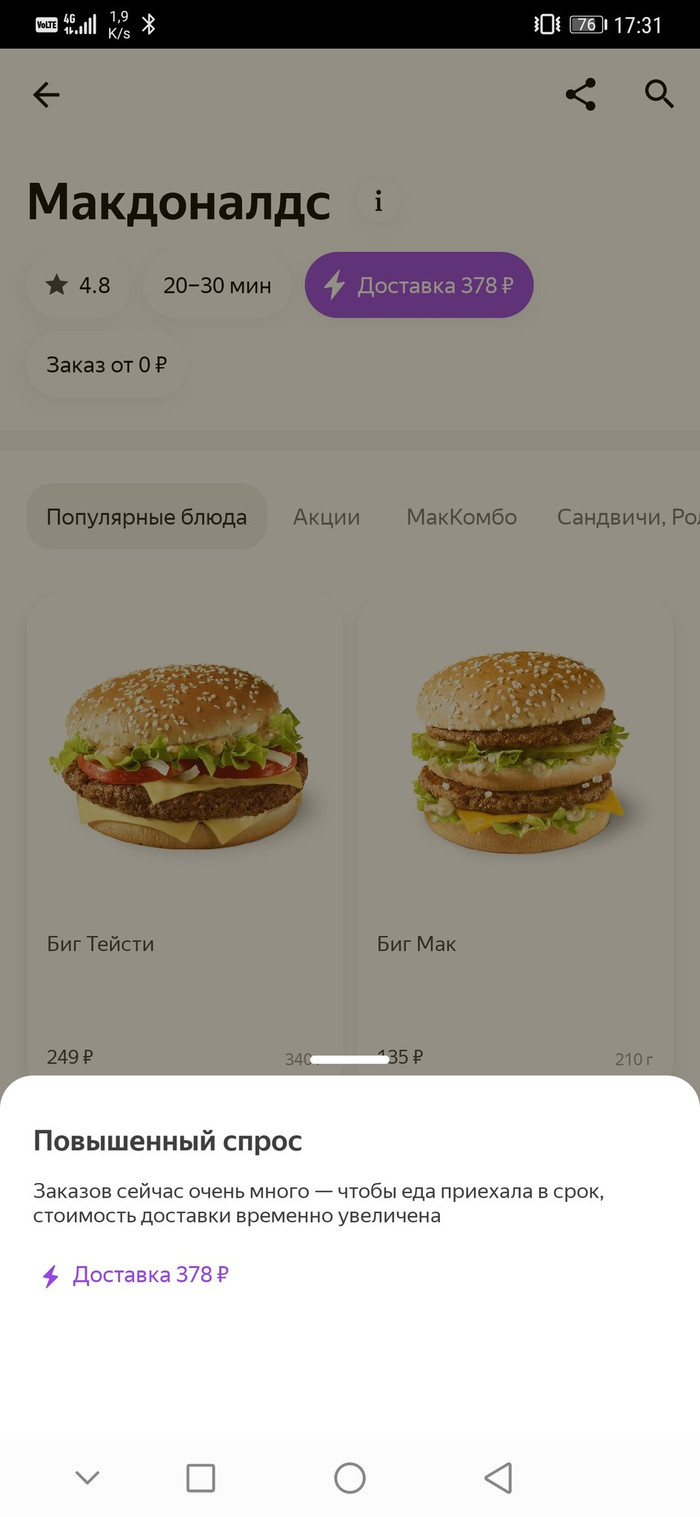Tap the bottom sheet drag handle
Screen dimensions: 700x1517
pyautogui.click(x=350, y=1059)
